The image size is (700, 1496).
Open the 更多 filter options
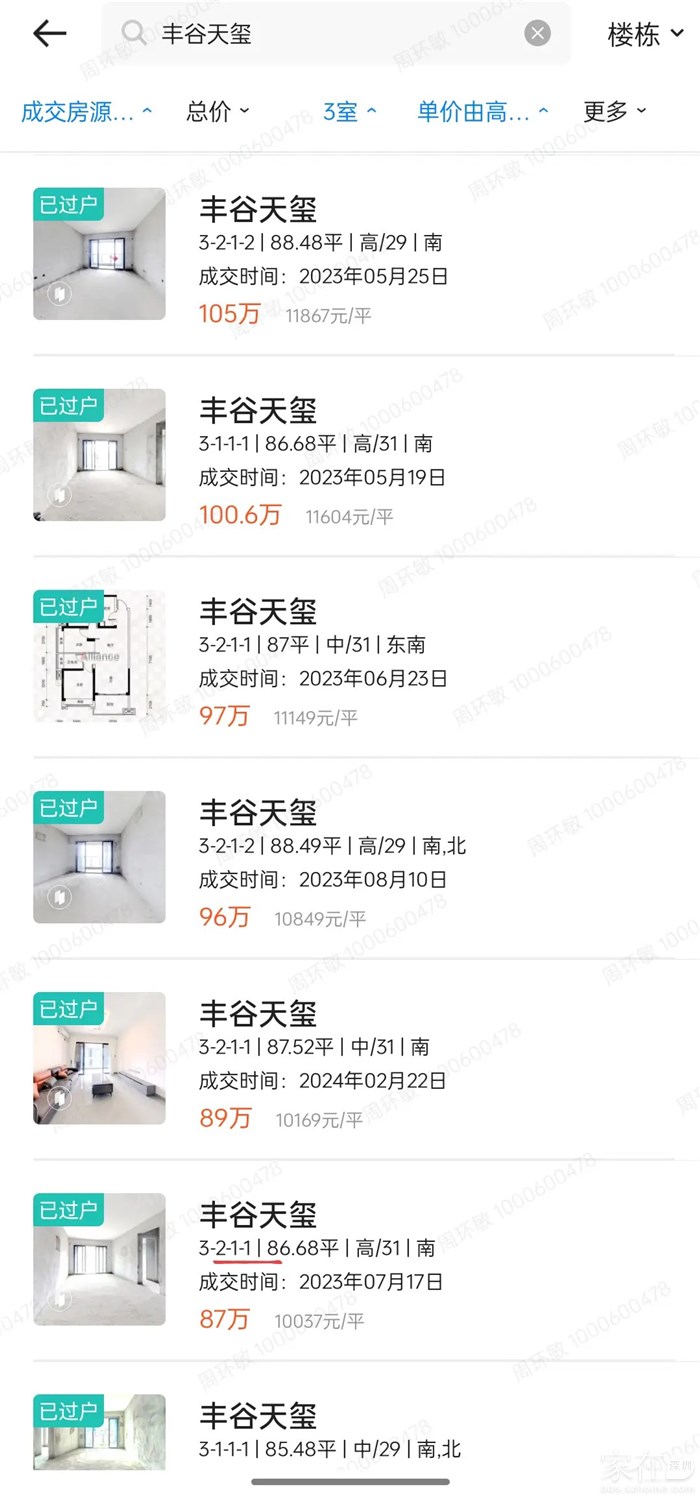[x=615, y=112]
